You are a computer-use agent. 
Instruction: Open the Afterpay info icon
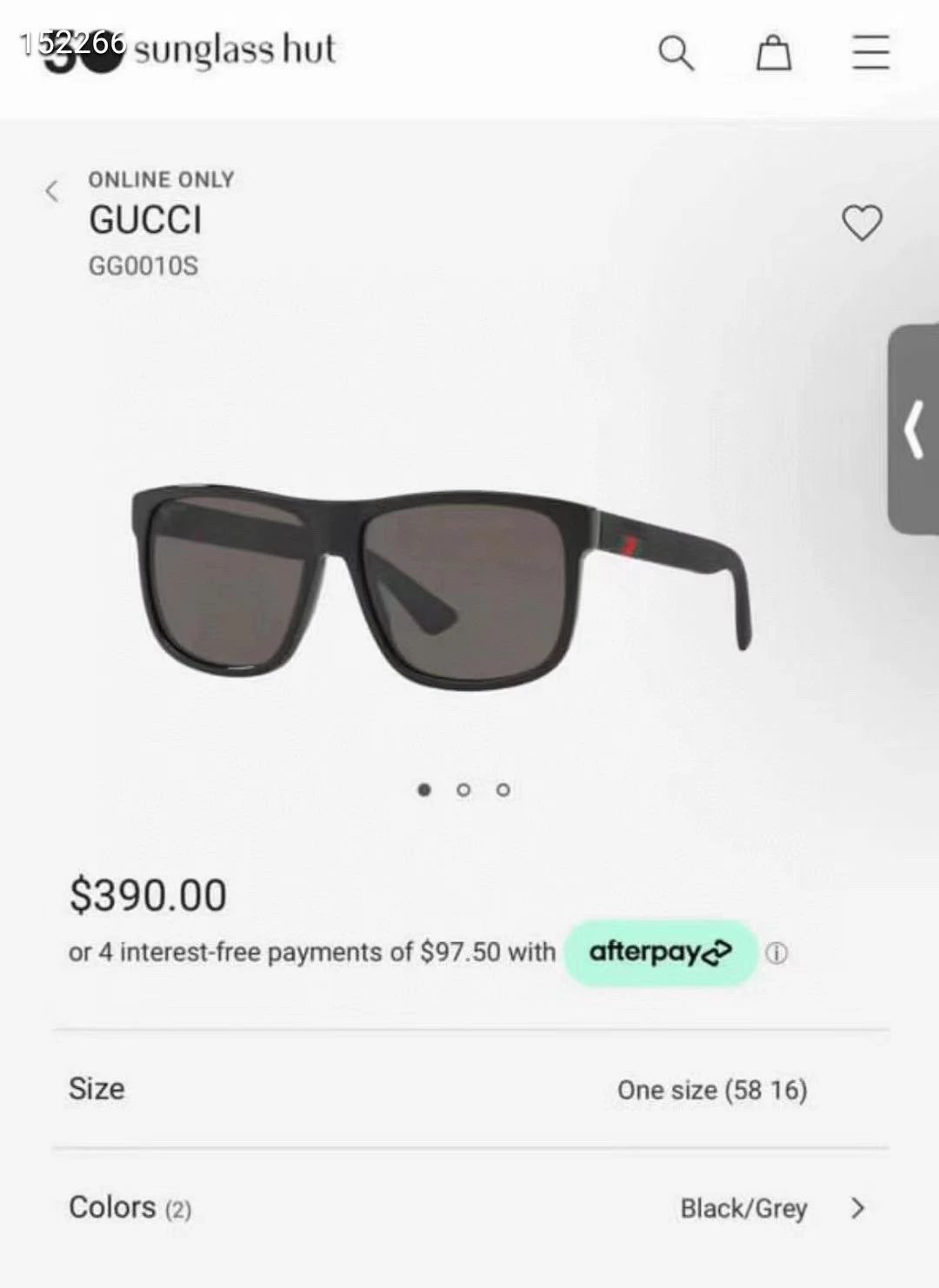click(776, 953)
